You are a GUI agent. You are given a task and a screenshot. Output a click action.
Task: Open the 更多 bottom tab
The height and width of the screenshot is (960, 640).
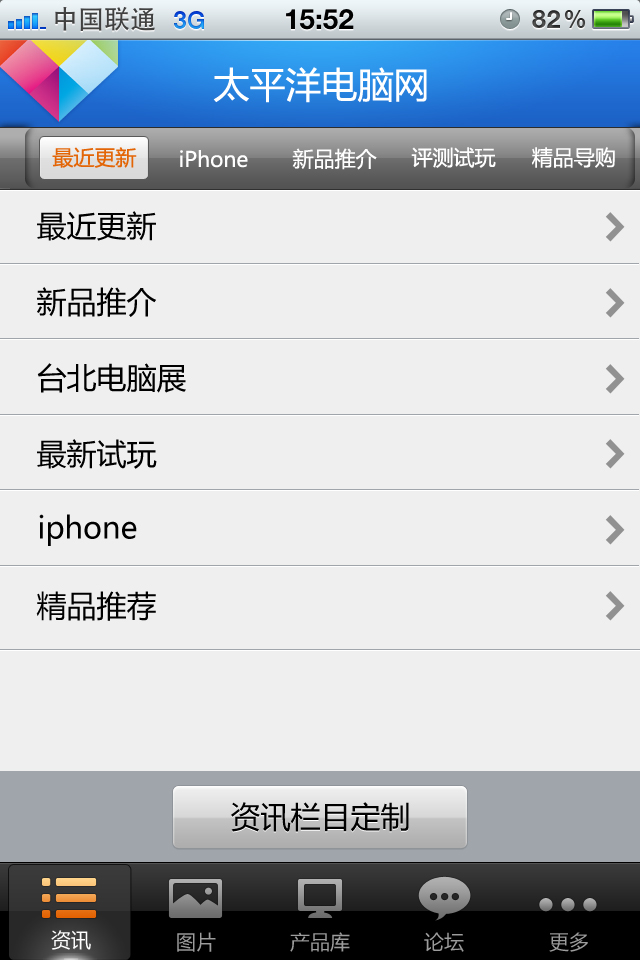(x=568, y=912)
